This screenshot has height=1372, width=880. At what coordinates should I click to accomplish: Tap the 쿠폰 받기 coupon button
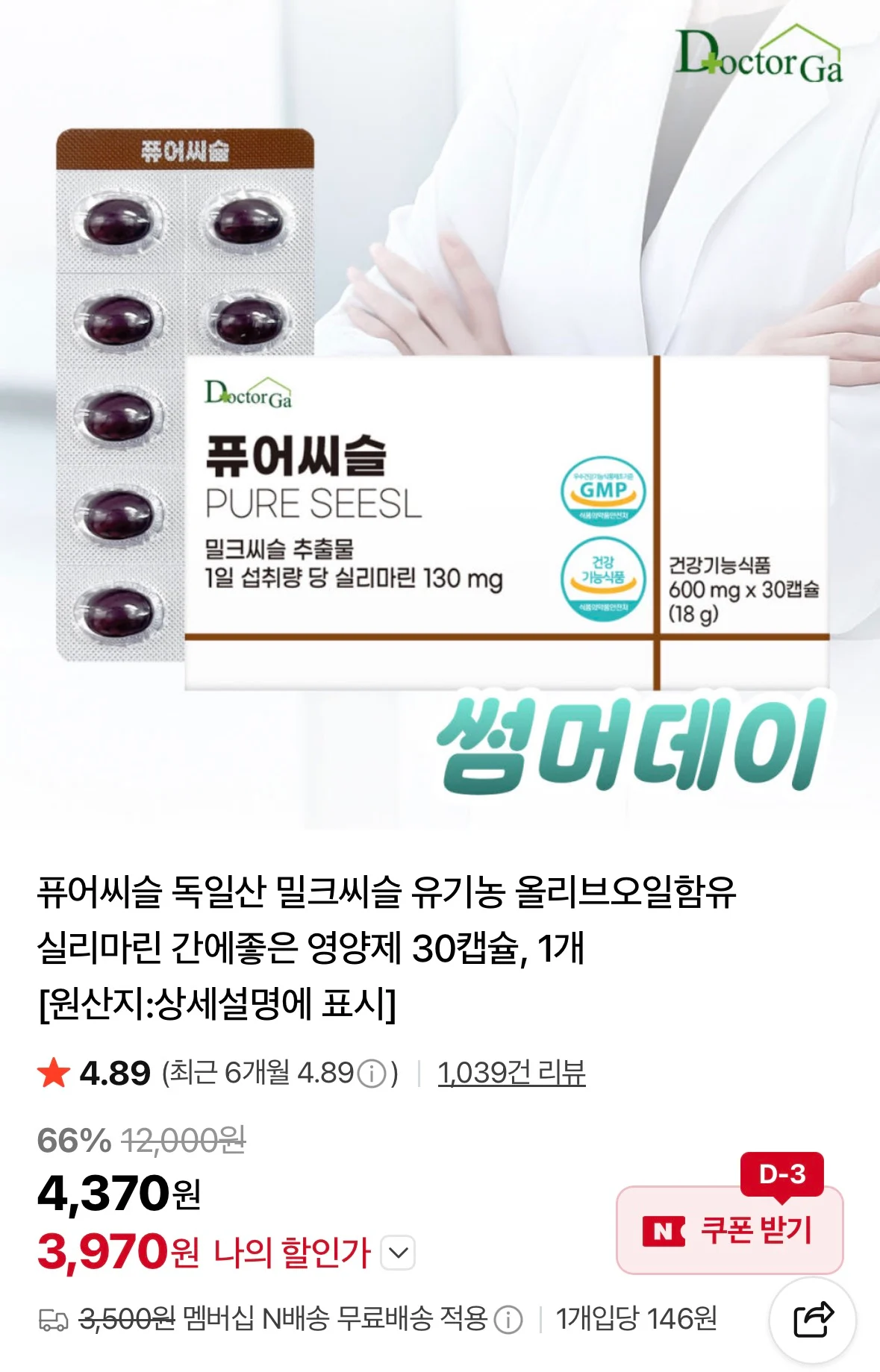coord(729,1230)
